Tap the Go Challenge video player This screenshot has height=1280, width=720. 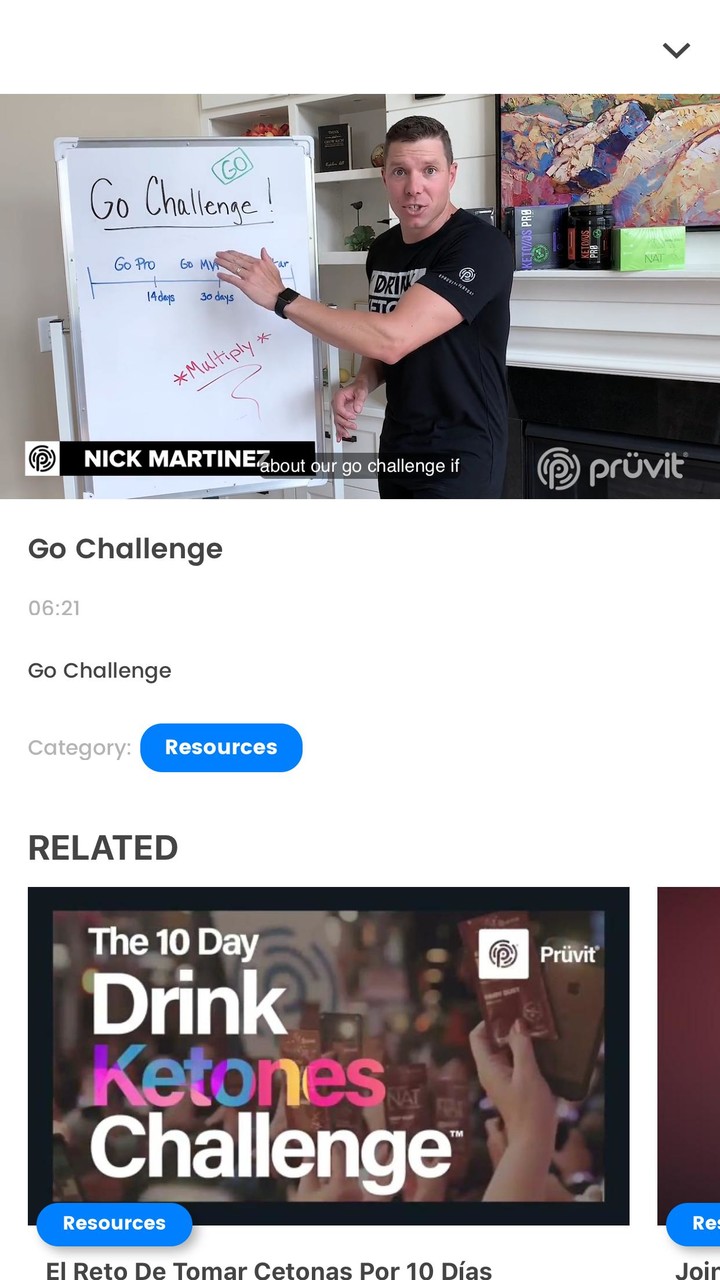[360, 297]
